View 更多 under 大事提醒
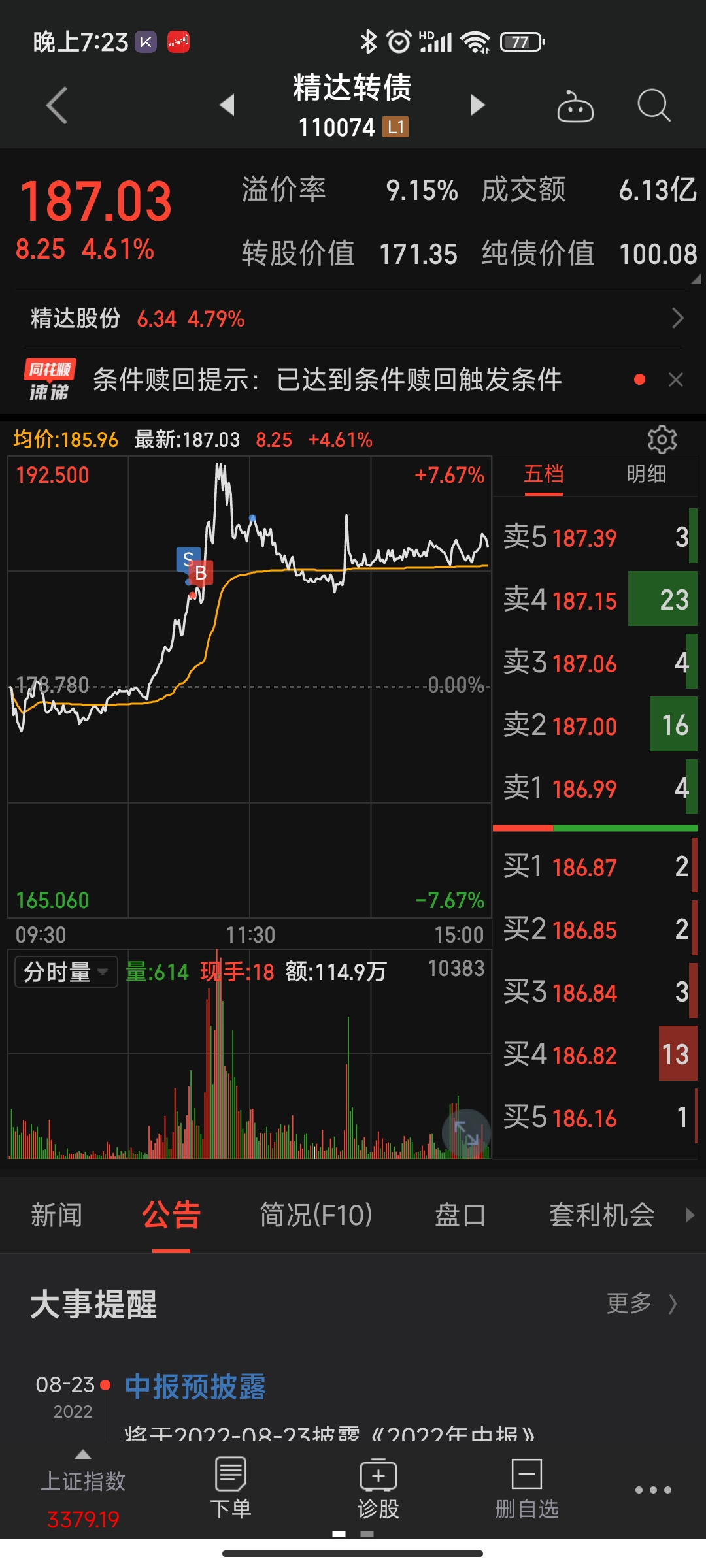 (641, 1303)
